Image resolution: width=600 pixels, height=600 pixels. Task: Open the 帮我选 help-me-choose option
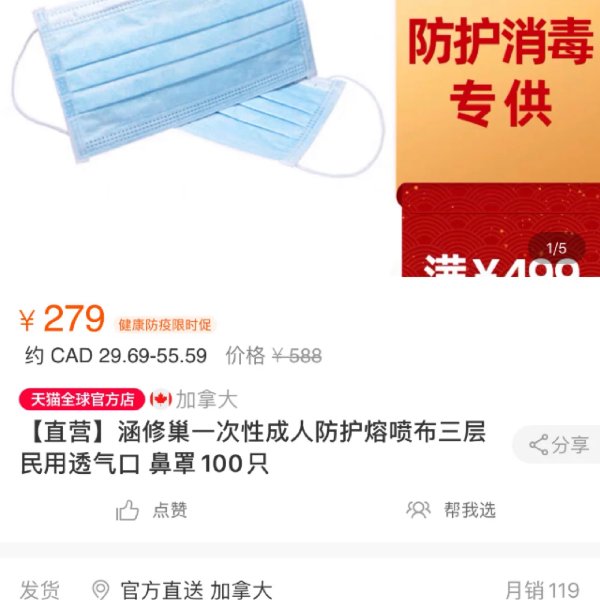451,510
